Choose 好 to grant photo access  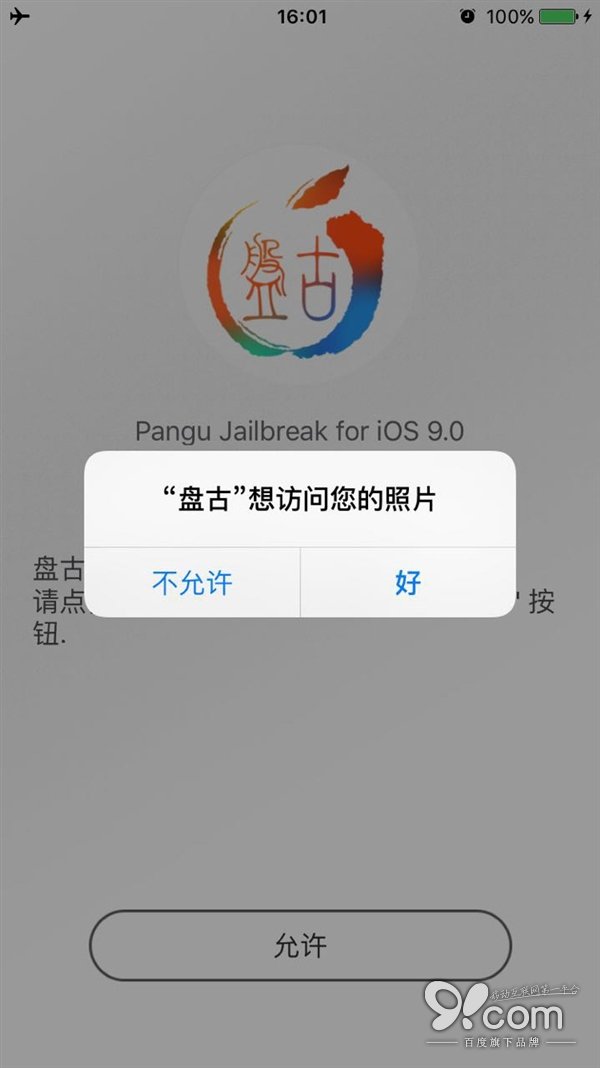click(x=408, y=582)
